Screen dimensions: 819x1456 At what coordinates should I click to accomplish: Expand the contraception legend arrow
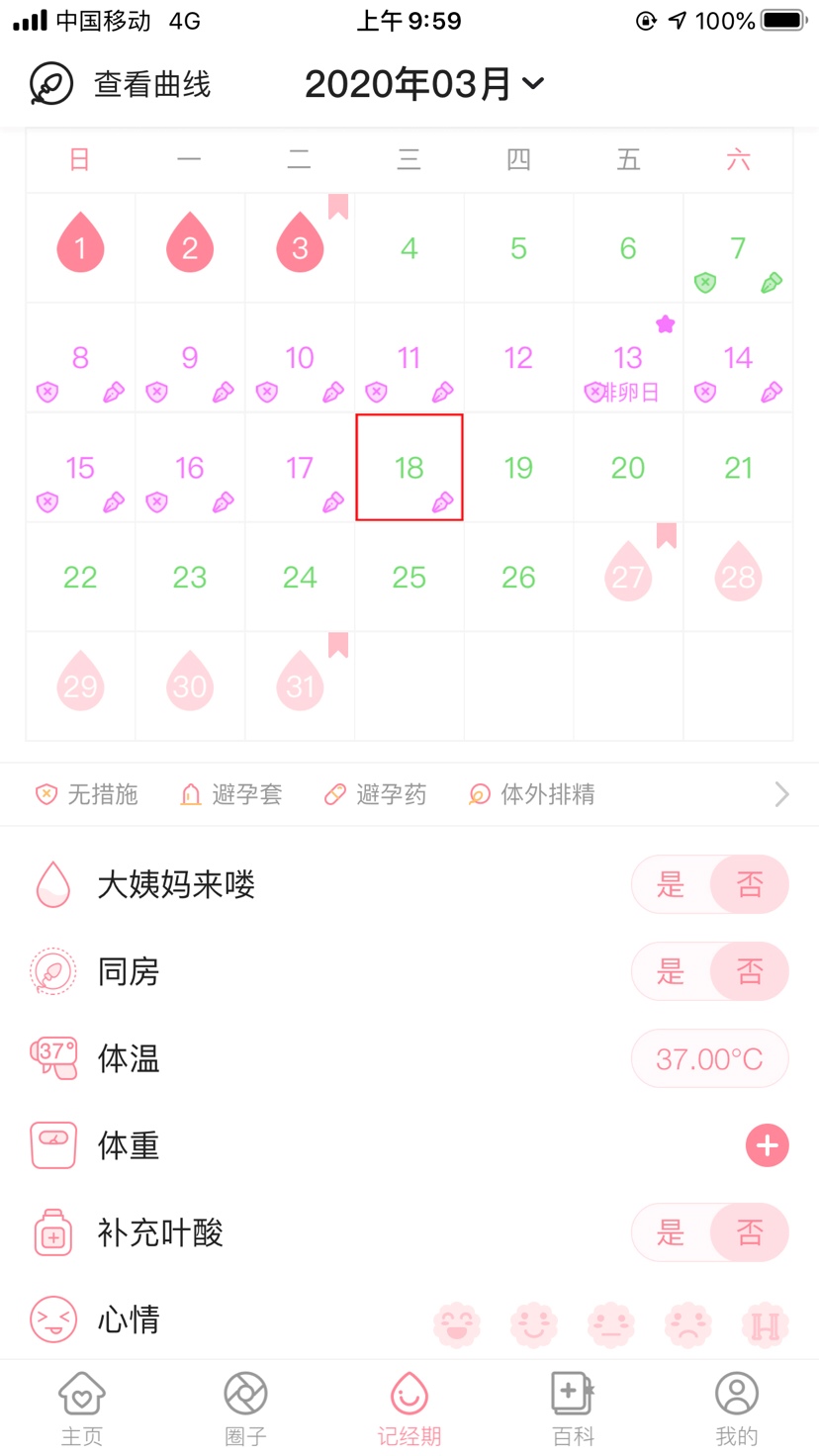pos(781,794)
